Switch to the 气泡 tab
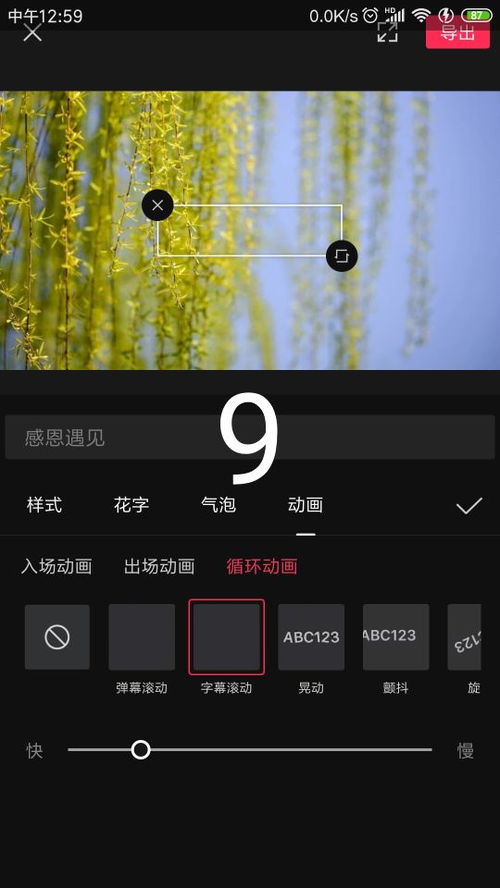This screenshot has width=500, height=888. [x=218, y=505]
